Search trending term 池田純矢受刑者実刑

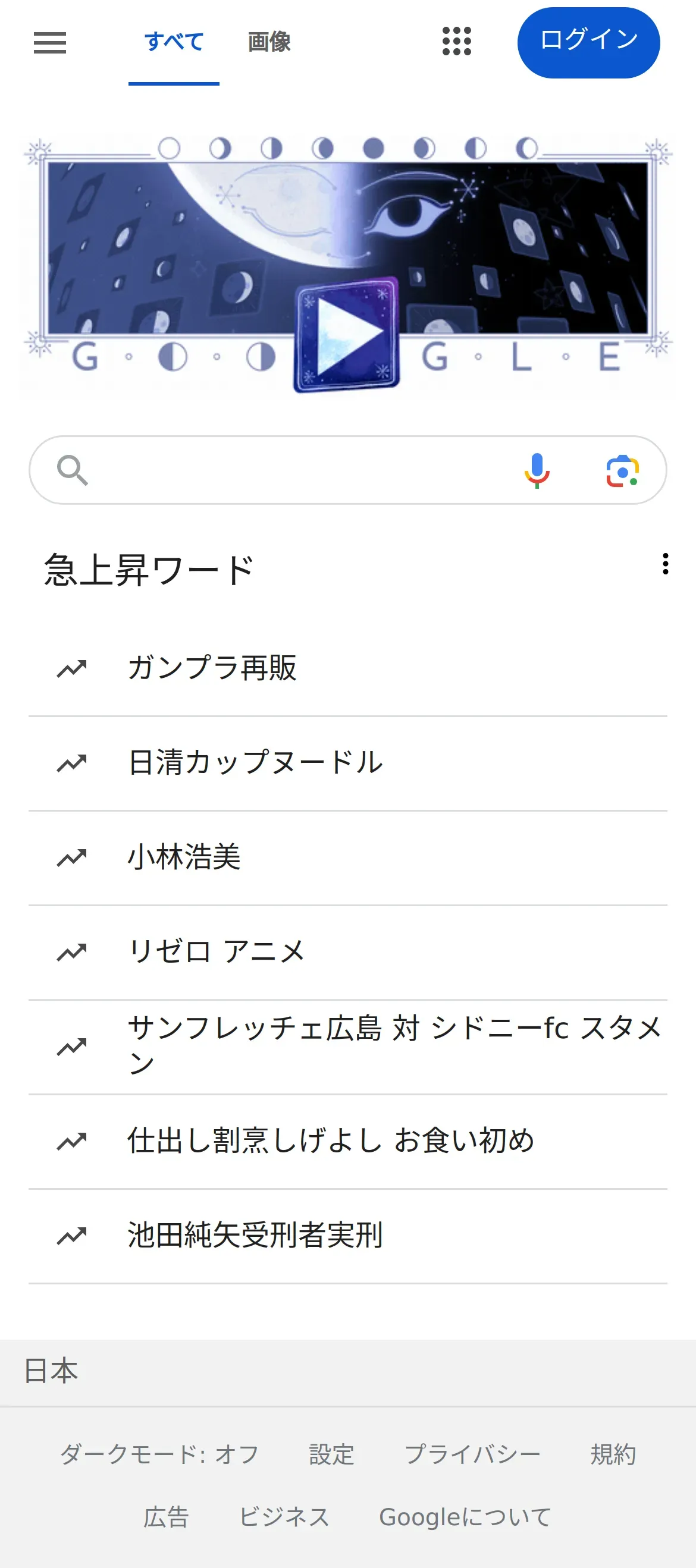click(x=347, y=1236)
